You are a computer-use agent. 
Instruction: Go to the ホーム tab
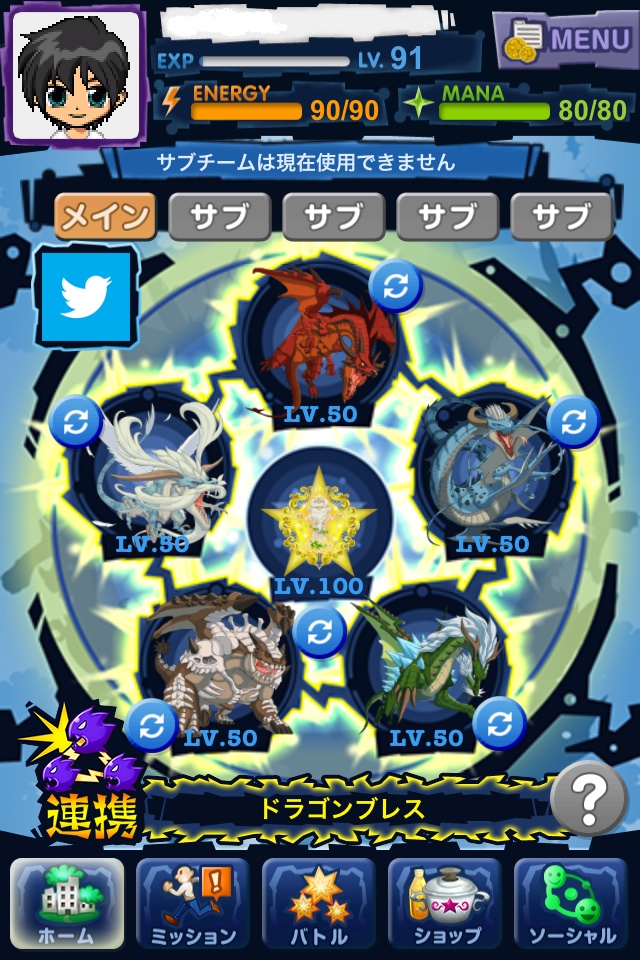pos(67,904)
